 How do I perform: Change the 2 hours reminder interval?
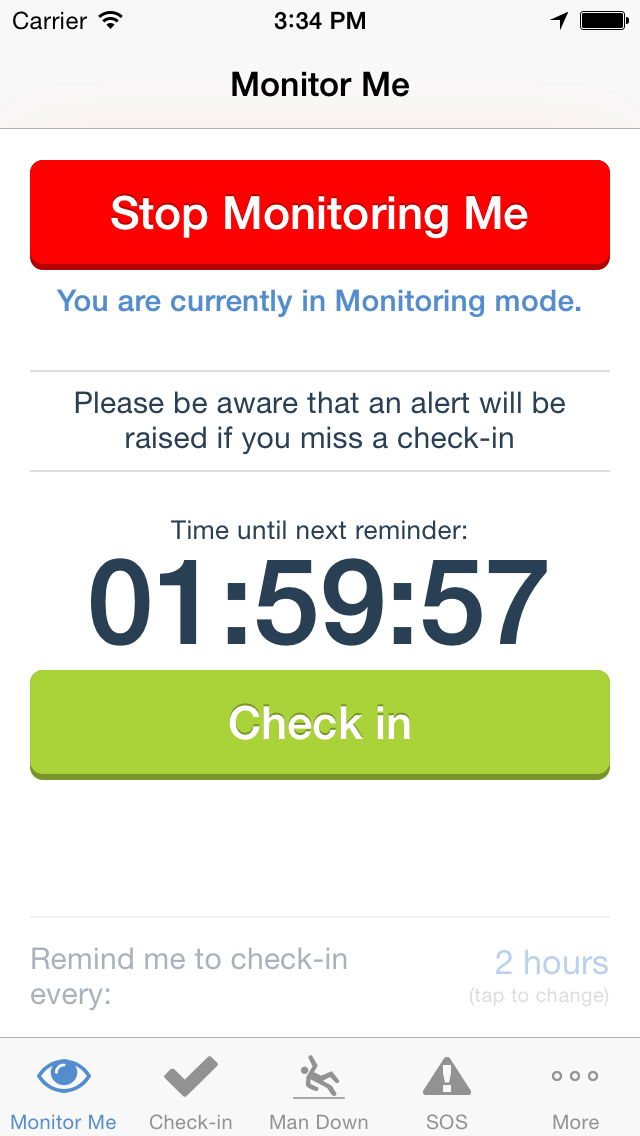[551, 975]
